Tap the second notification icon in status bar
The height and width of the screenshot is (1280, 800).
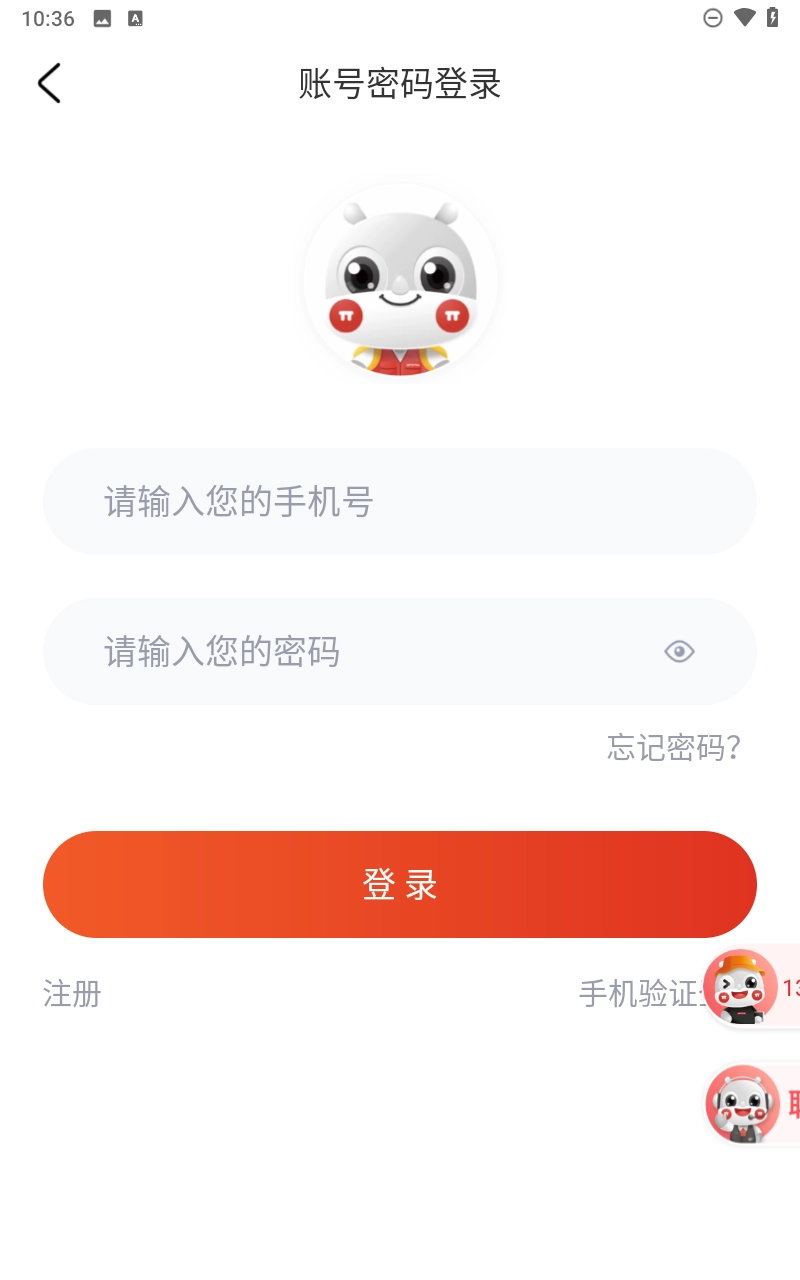(133, 17)
